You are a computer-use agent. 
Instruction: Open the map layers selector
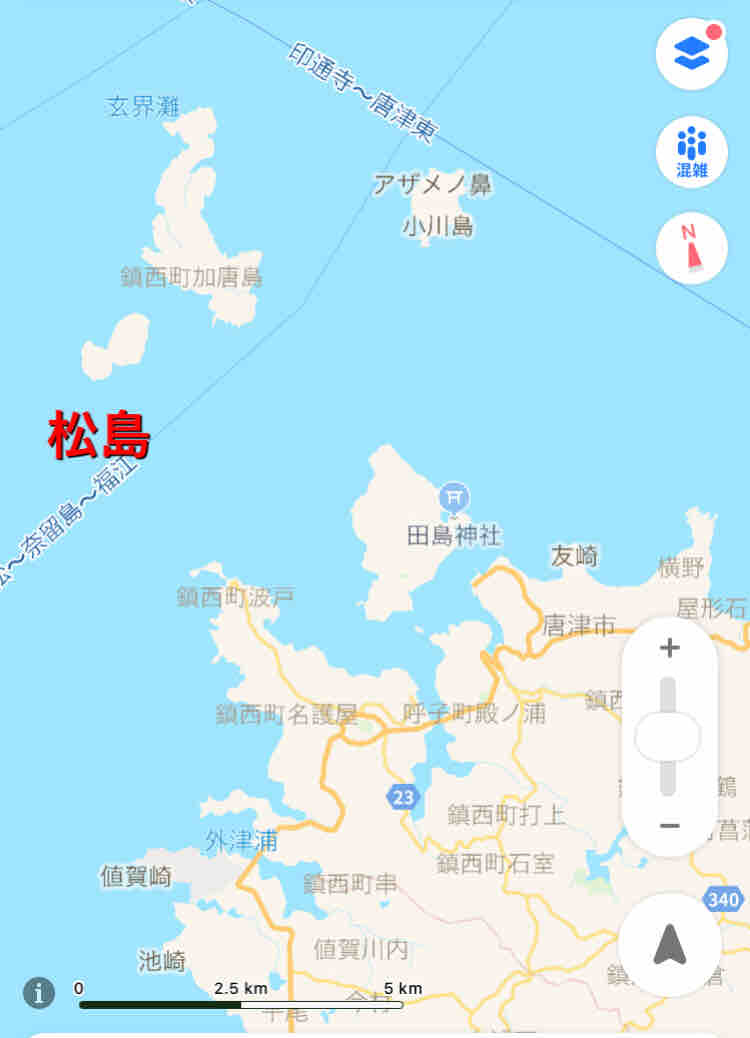[x=692, y=53]
